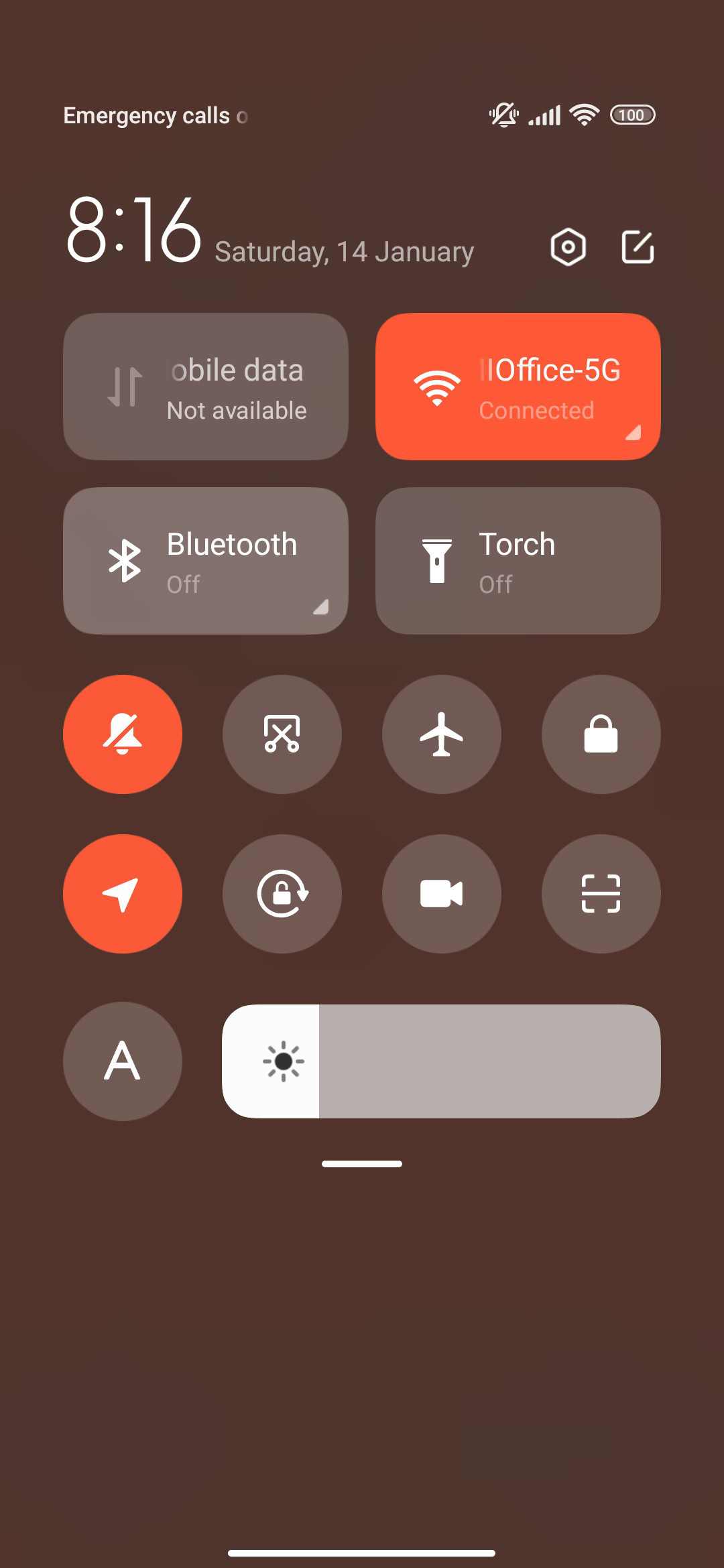724x1568 pixels.
Task: Set brightness at the slider's midpoint
Action: pos(441,1061)
